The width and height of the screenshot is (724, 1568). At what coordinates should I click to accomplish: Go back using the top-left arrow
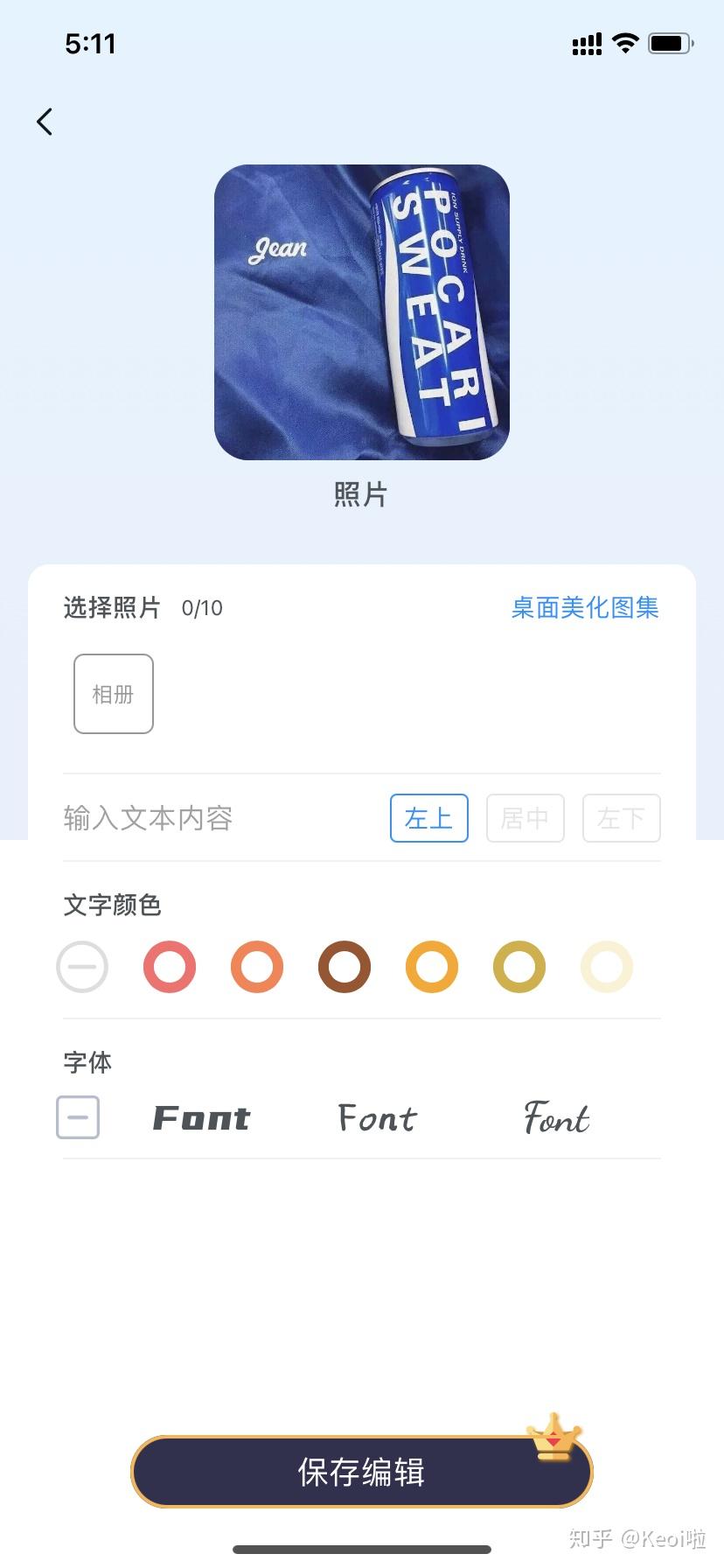tap(45, 122)
